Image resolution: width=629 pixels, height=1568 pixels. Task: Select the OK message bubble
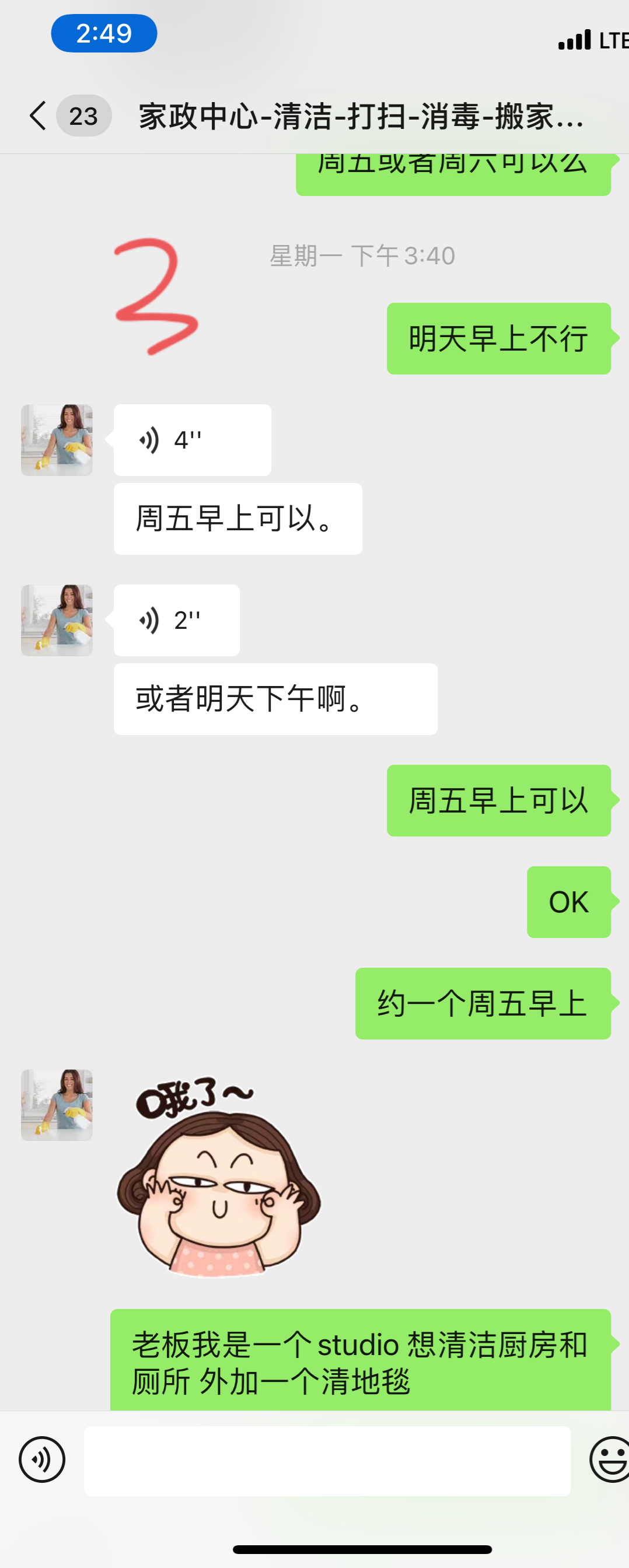coord(568,902)
